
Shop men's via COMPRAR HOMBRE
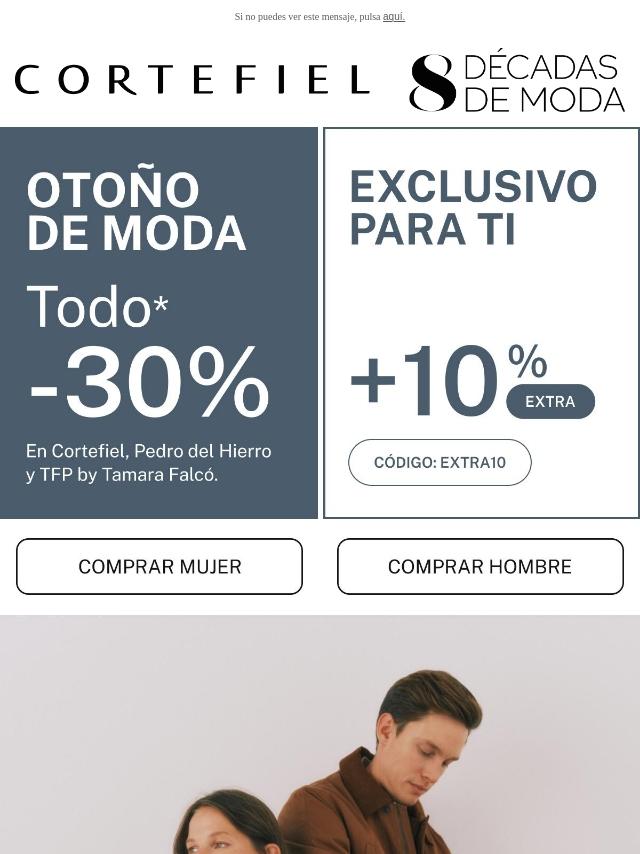[480, 567]
